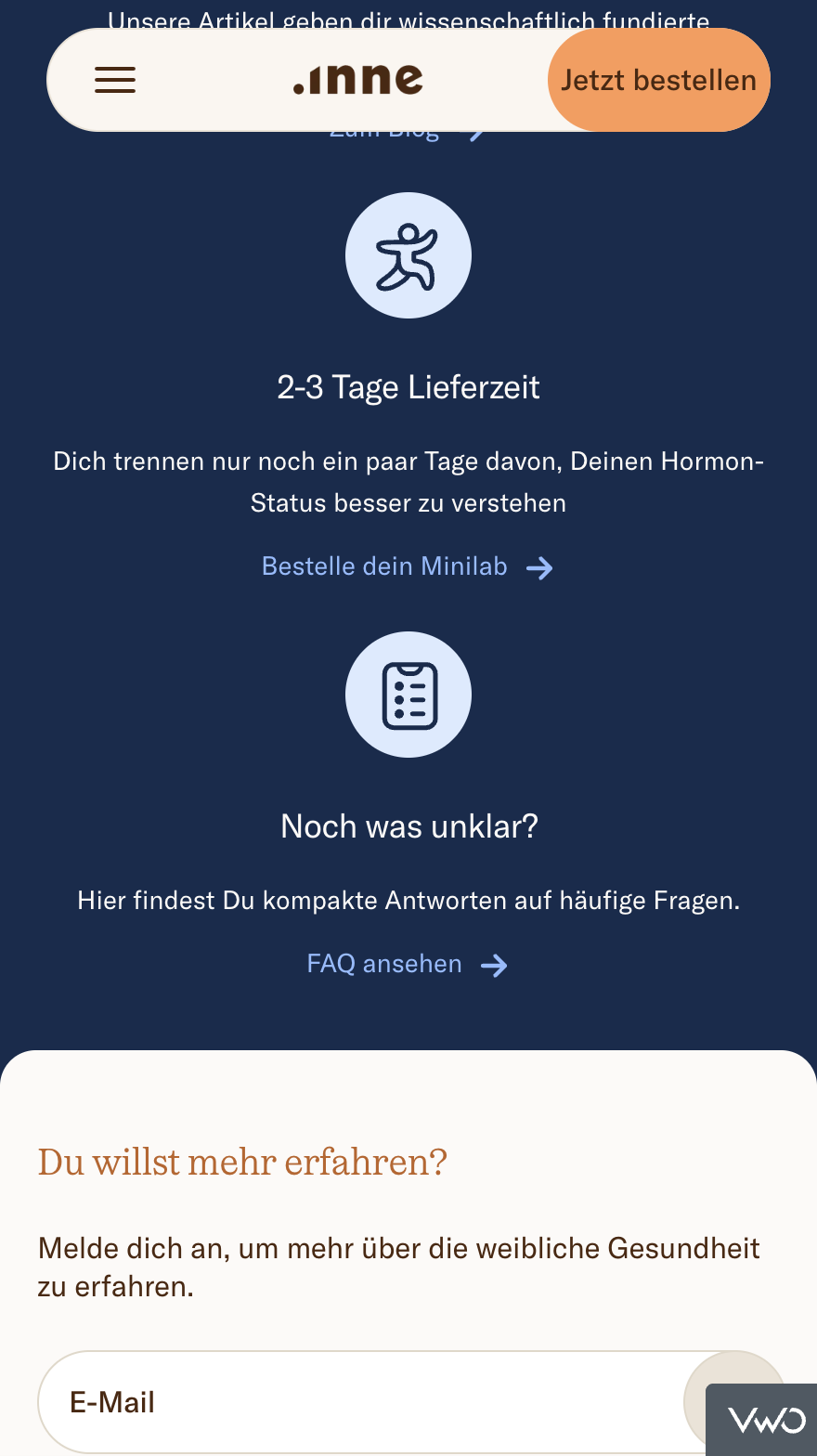The height and width of the screenshot is (1456, 817).
Task: Click the Noch was unklar? heading
Action: (x=408, y=825)
